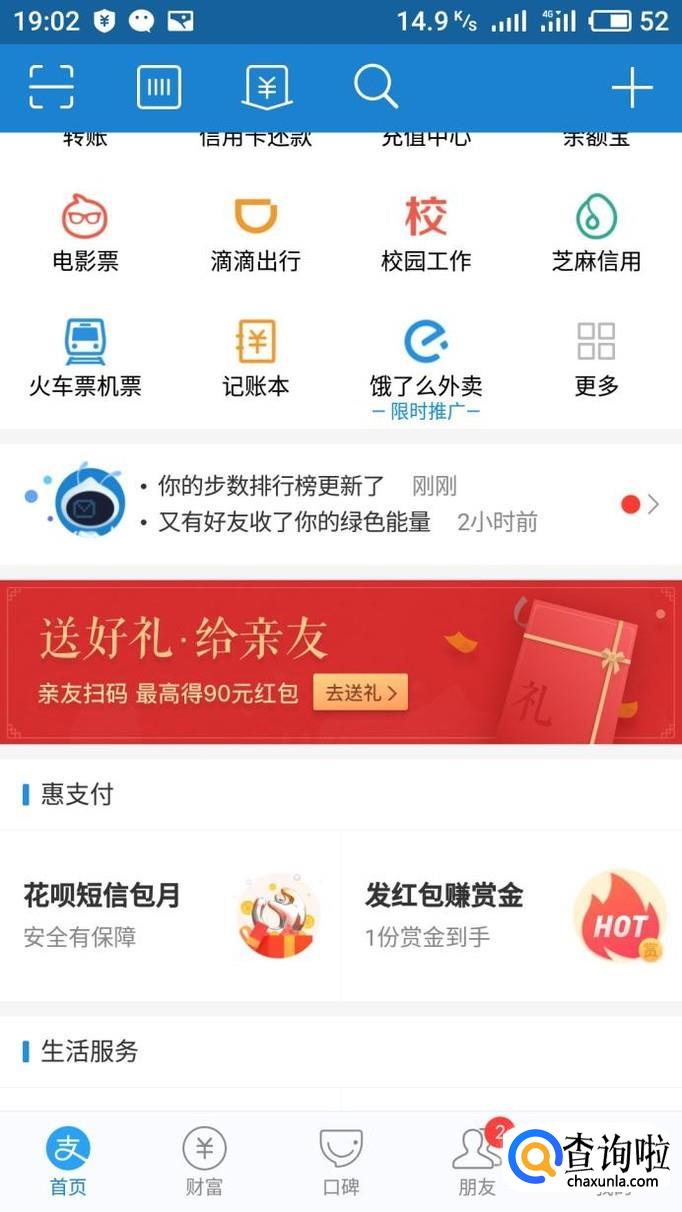Open 校园工作 service
This screenshot has width=682, height=1212.
coord(426,234)
